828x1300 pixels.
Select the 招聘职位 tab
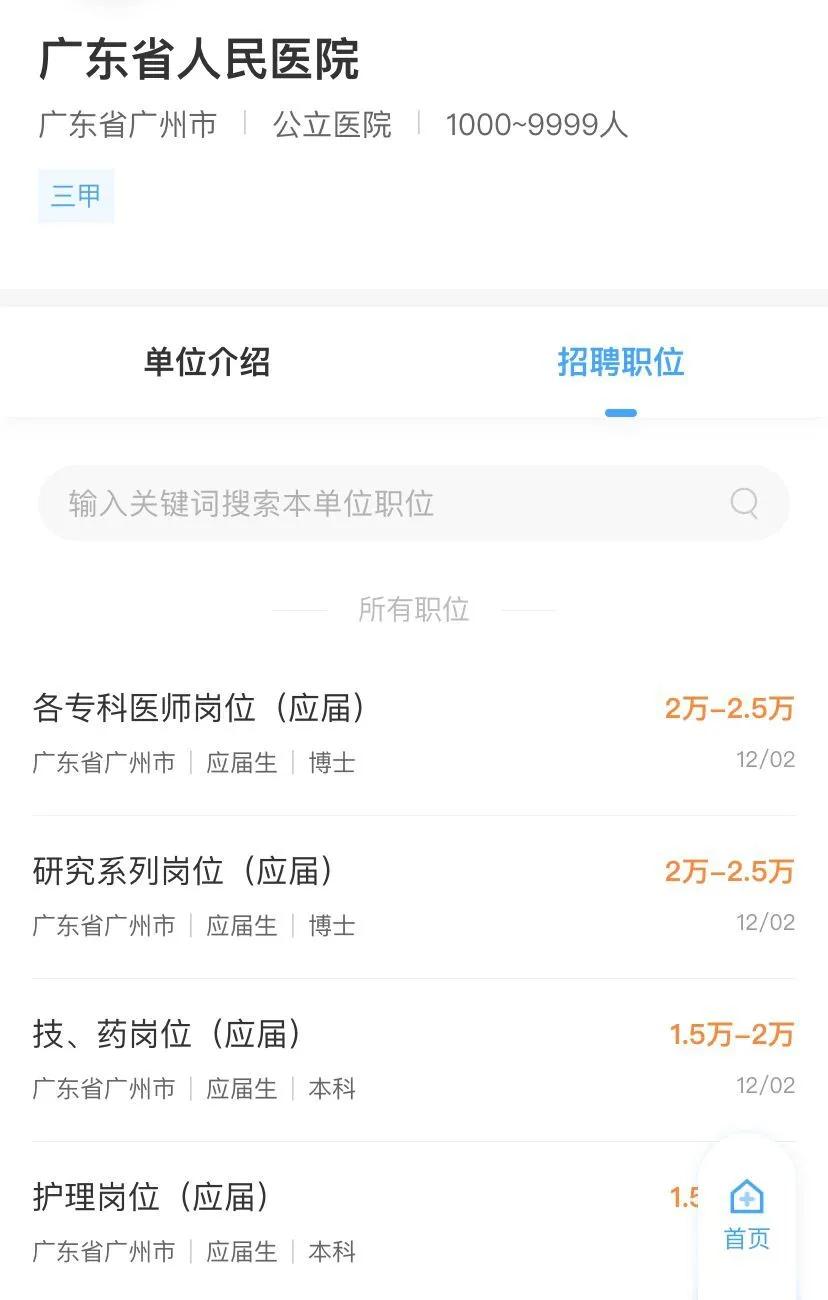tap(620, 362)
